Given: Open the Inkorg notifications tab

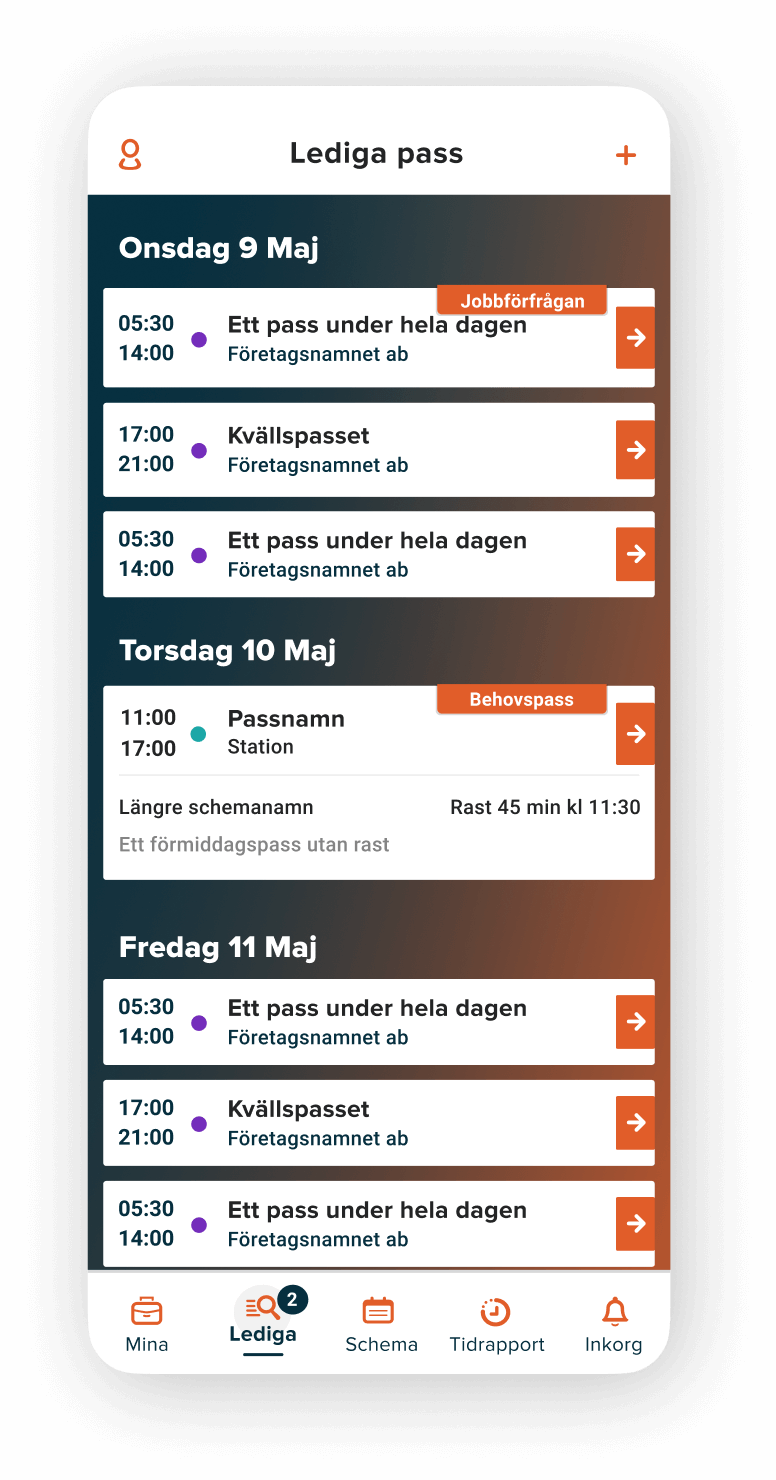Looking at the screenshot, I should [613, 1323].
